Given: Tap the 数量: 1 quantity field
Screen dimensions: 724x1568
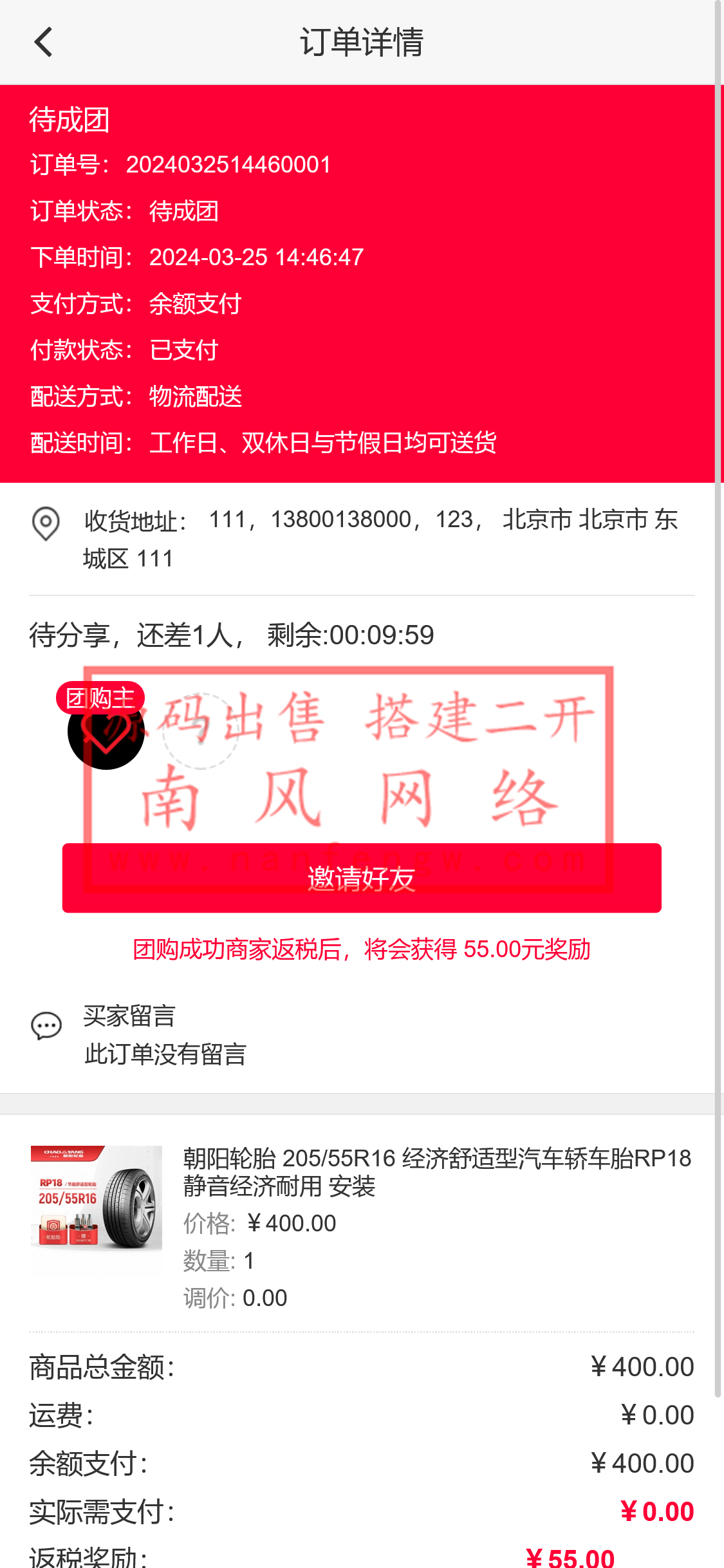Looking at the screenshot, I should pos(216,1262).
